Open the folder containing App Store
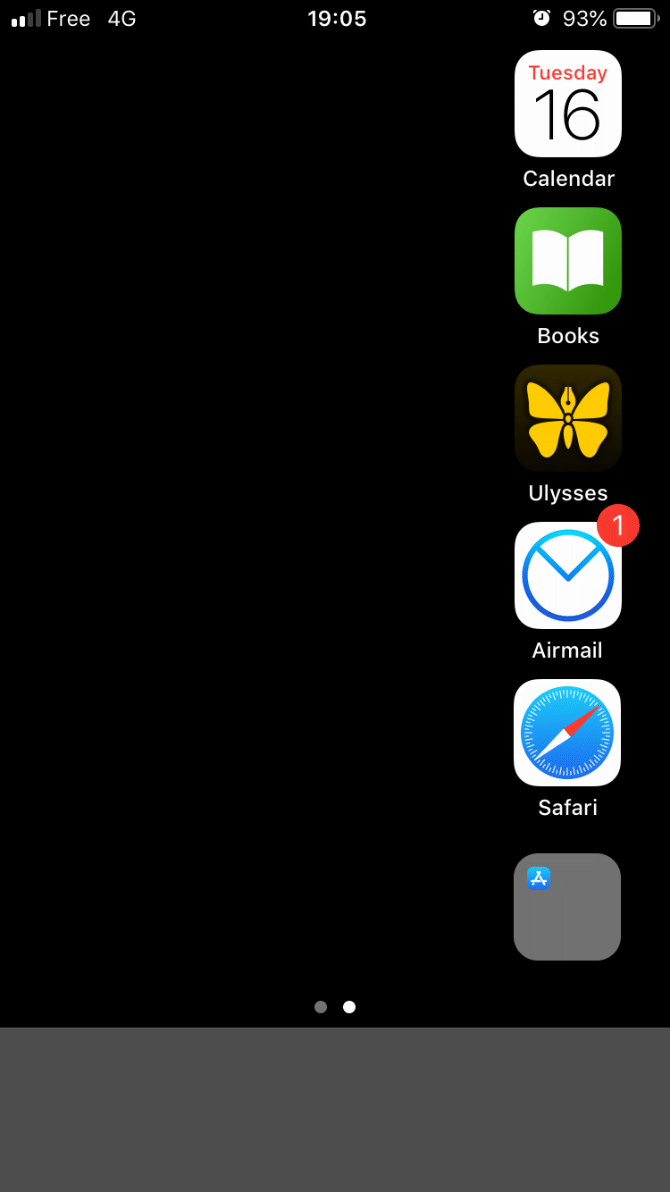Image resolution: width=670 pixels, height=1192 pixels. [x=567, y=907]
